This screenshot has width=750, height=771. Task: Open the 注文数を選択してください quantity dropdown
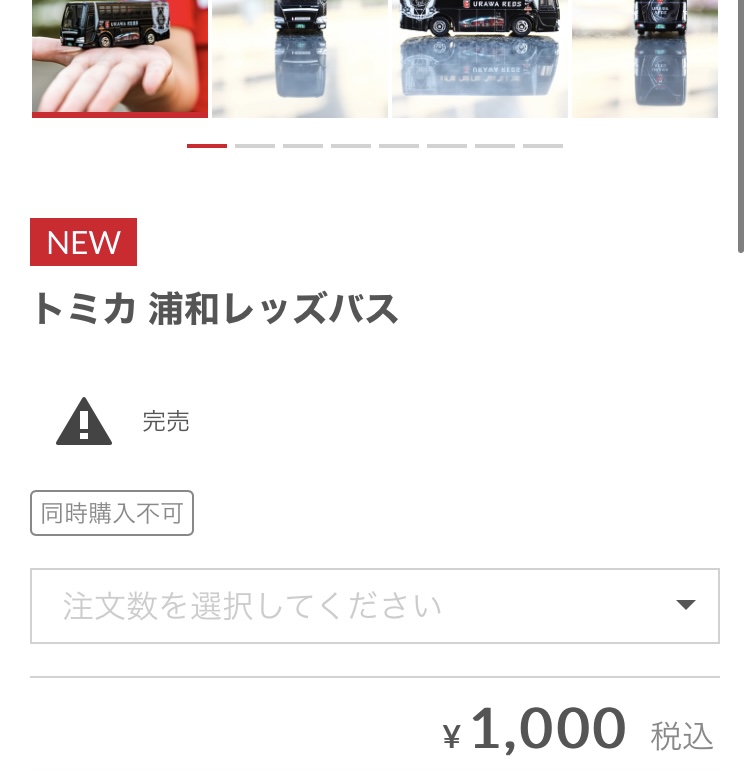[x=375, y=606]
